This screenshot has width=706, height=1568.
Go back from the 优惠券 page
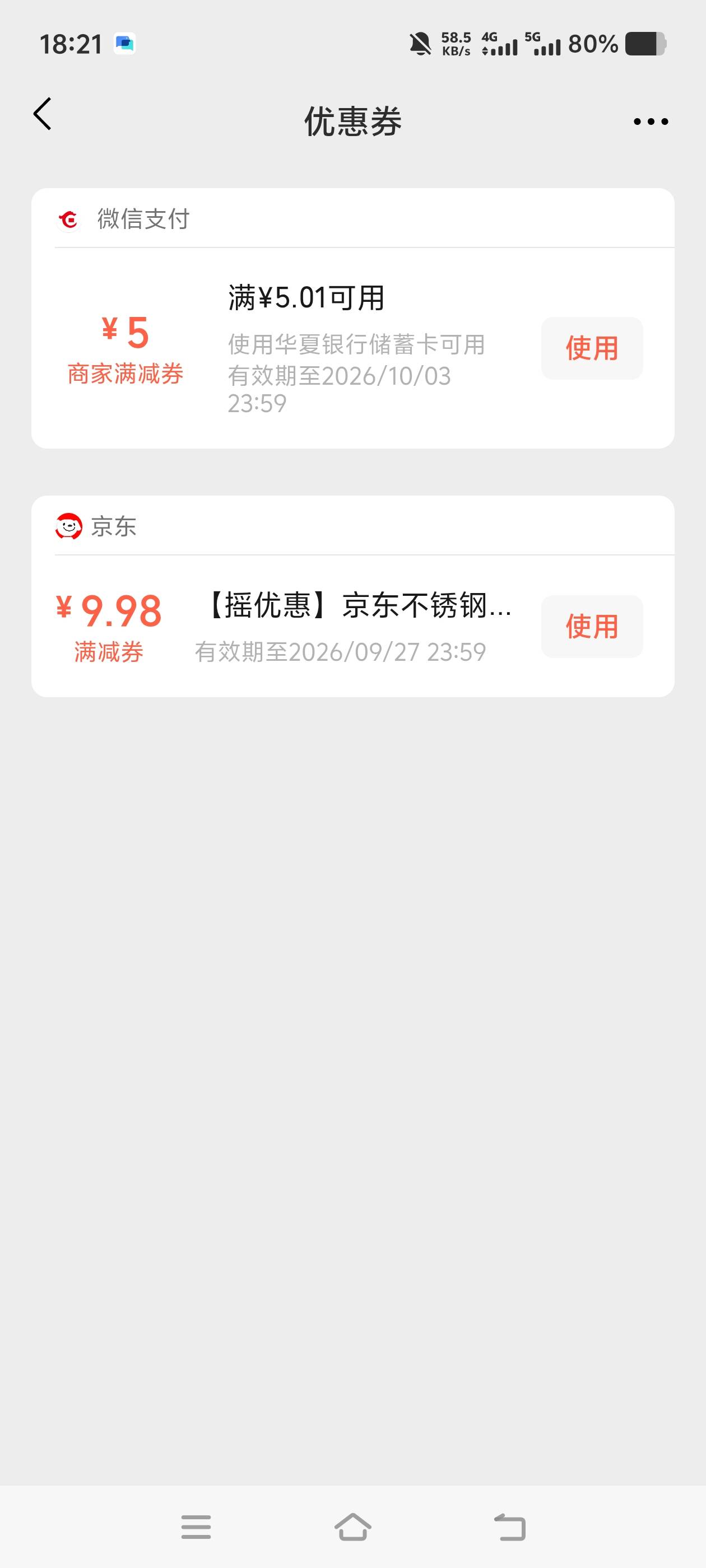[x=43, y=114]
